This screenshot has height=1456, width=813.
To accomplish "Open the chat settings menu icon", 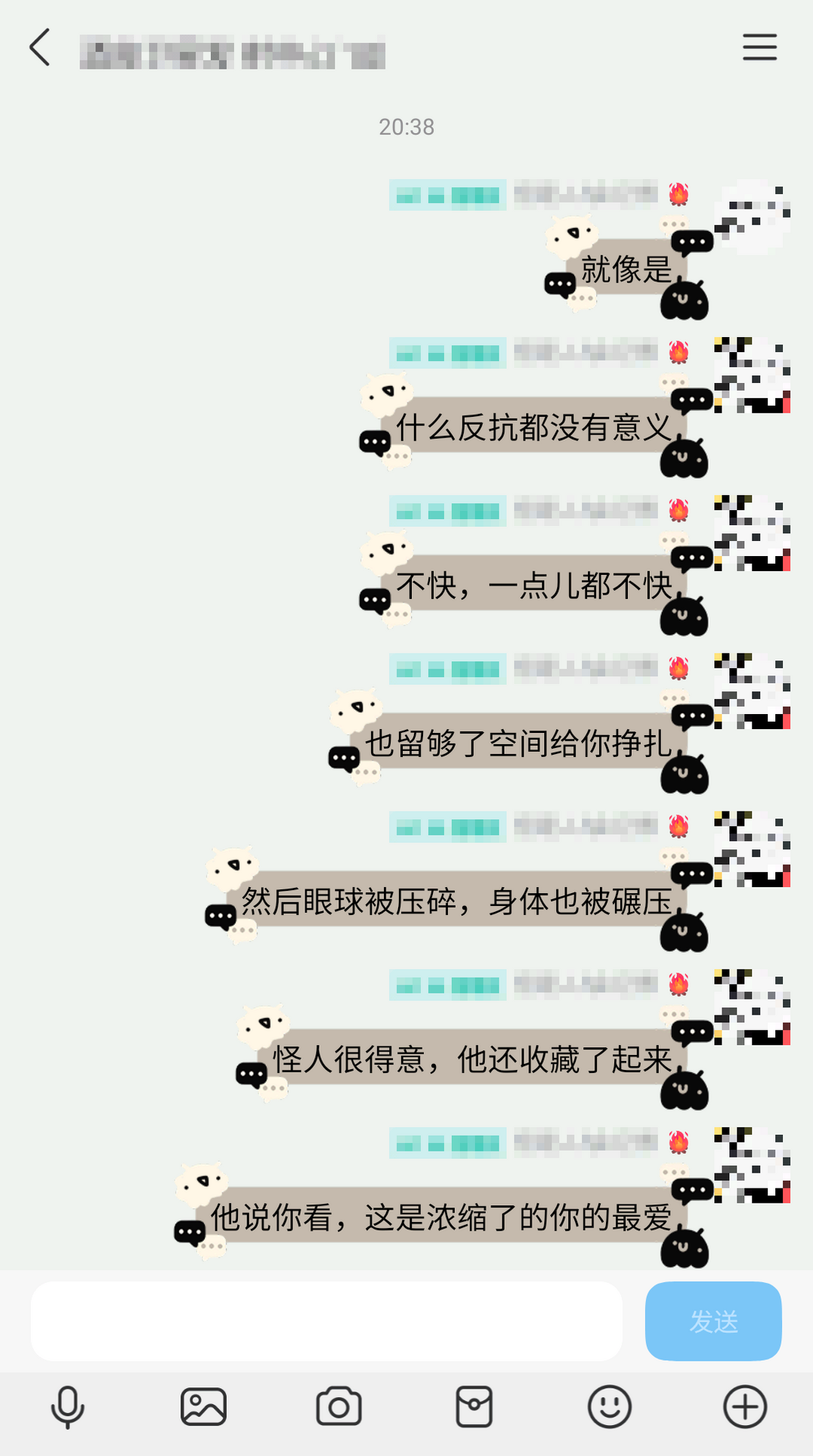I will click(759, 47).
